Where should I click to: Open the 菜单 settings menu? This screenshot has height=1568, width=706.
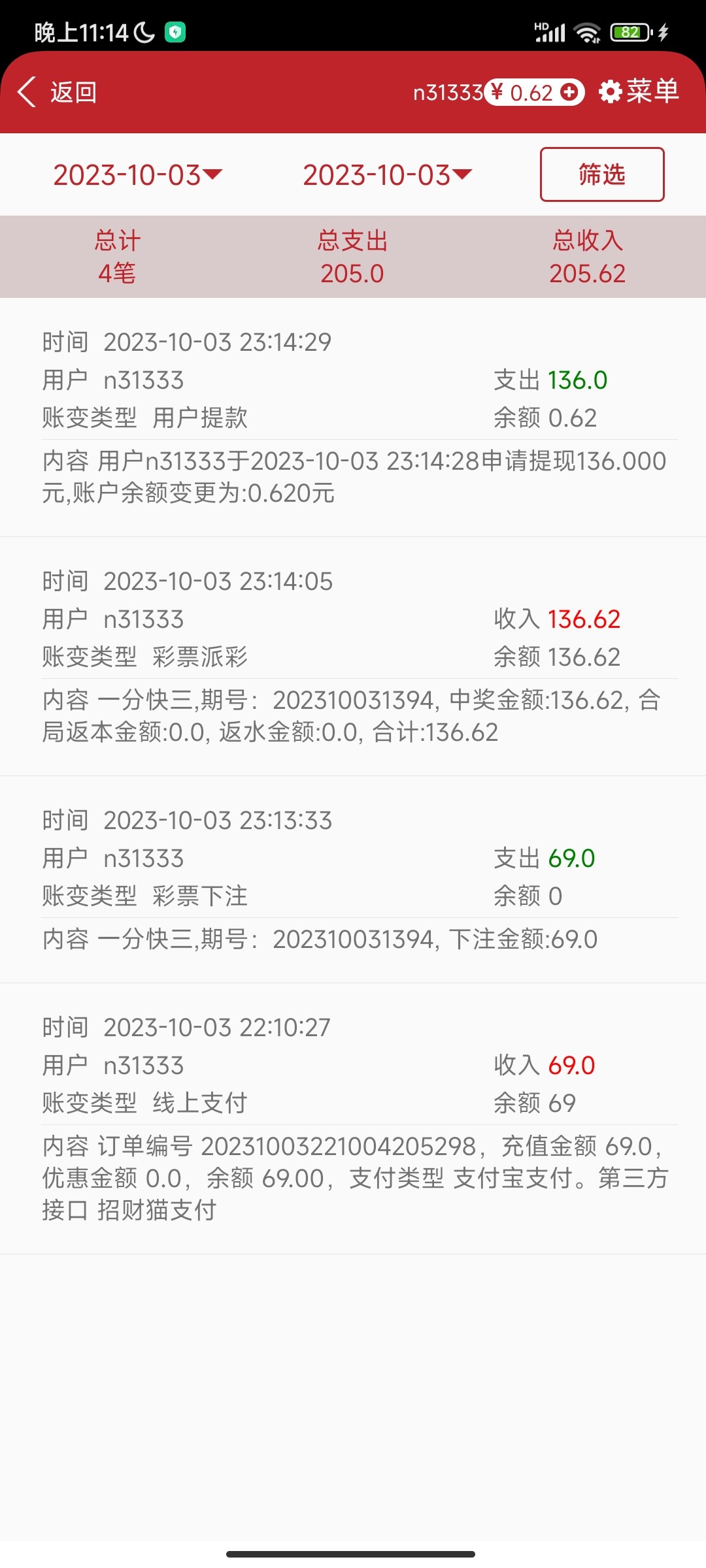(x=639, y=91)
